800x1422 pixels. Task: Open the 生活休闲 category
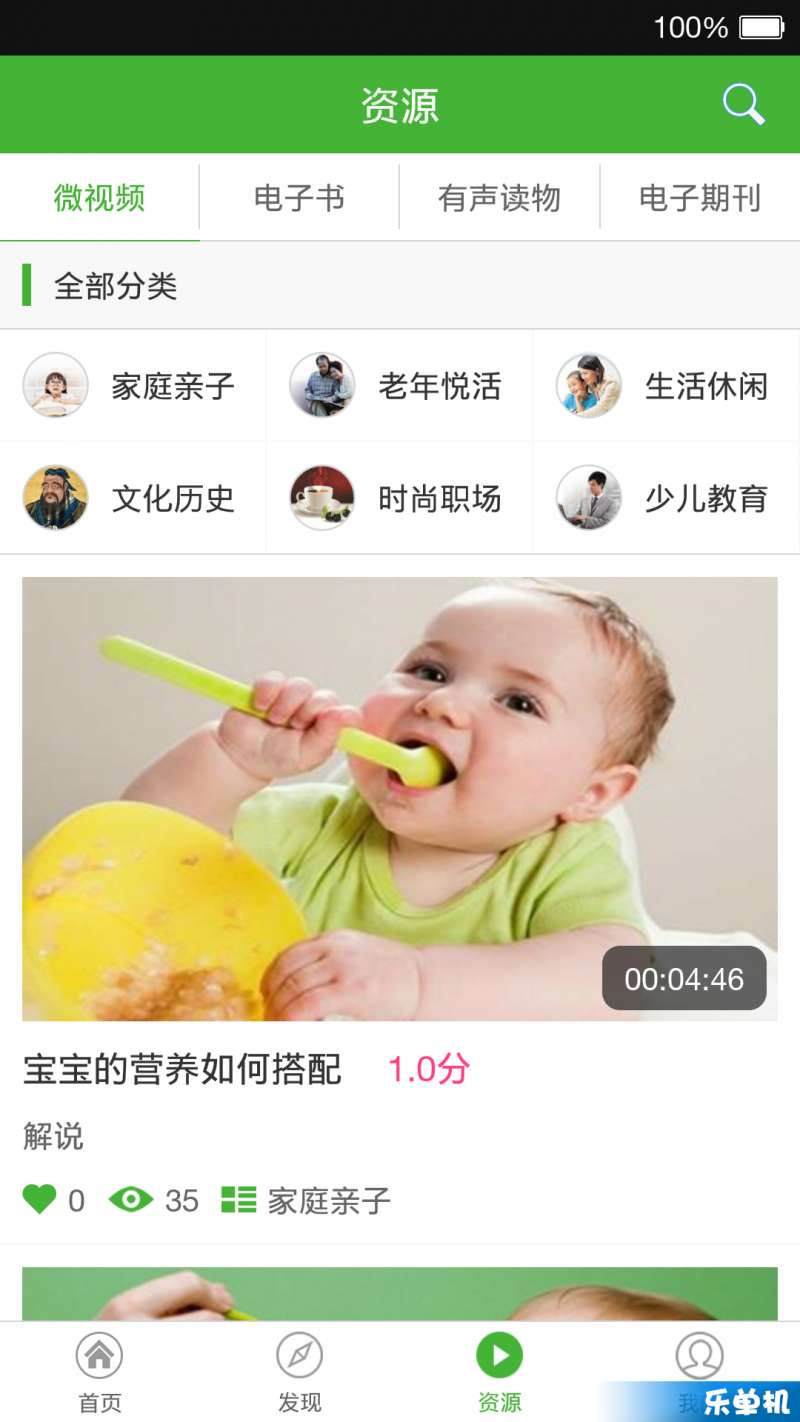(666, 386)
